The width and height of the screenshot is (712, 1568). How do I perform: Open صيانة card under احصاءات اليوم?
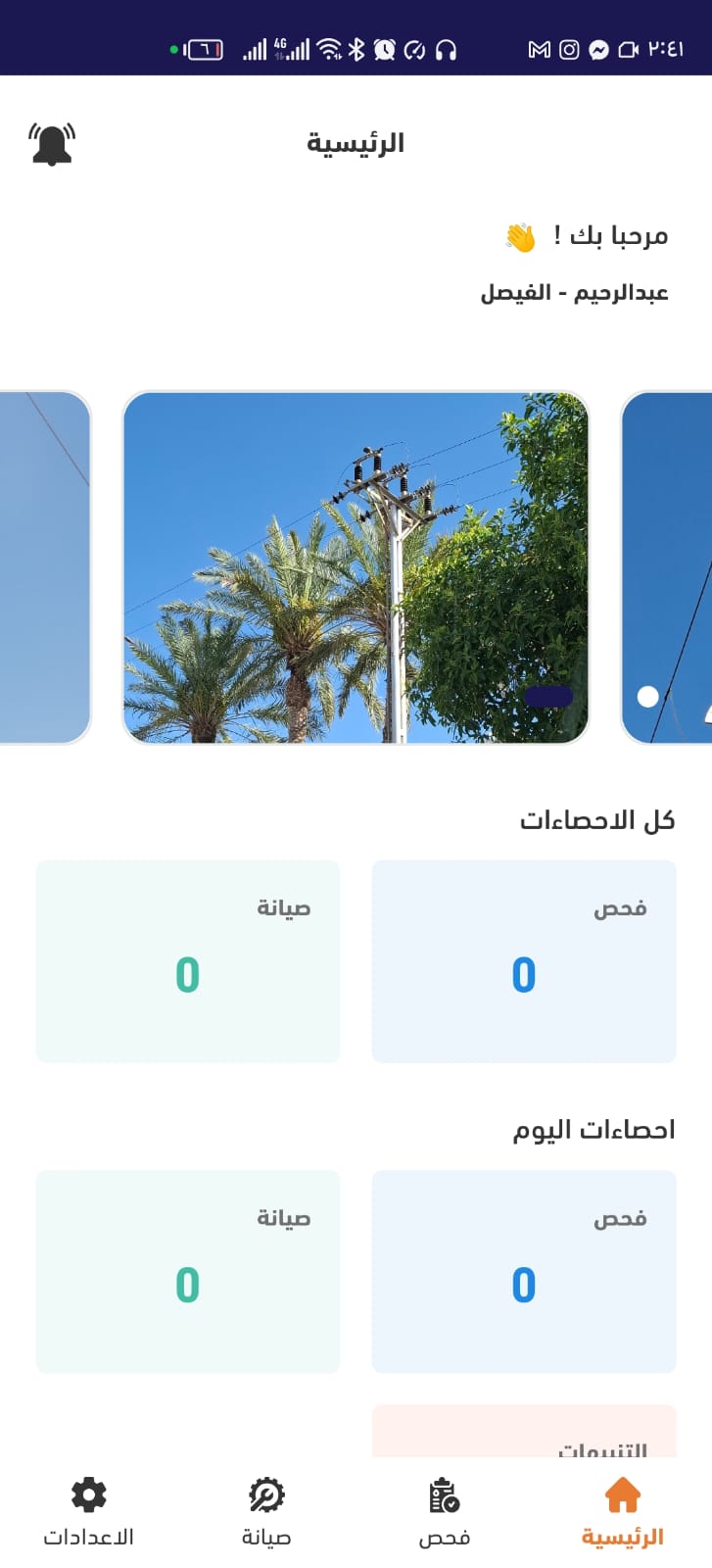(187, 1271)
